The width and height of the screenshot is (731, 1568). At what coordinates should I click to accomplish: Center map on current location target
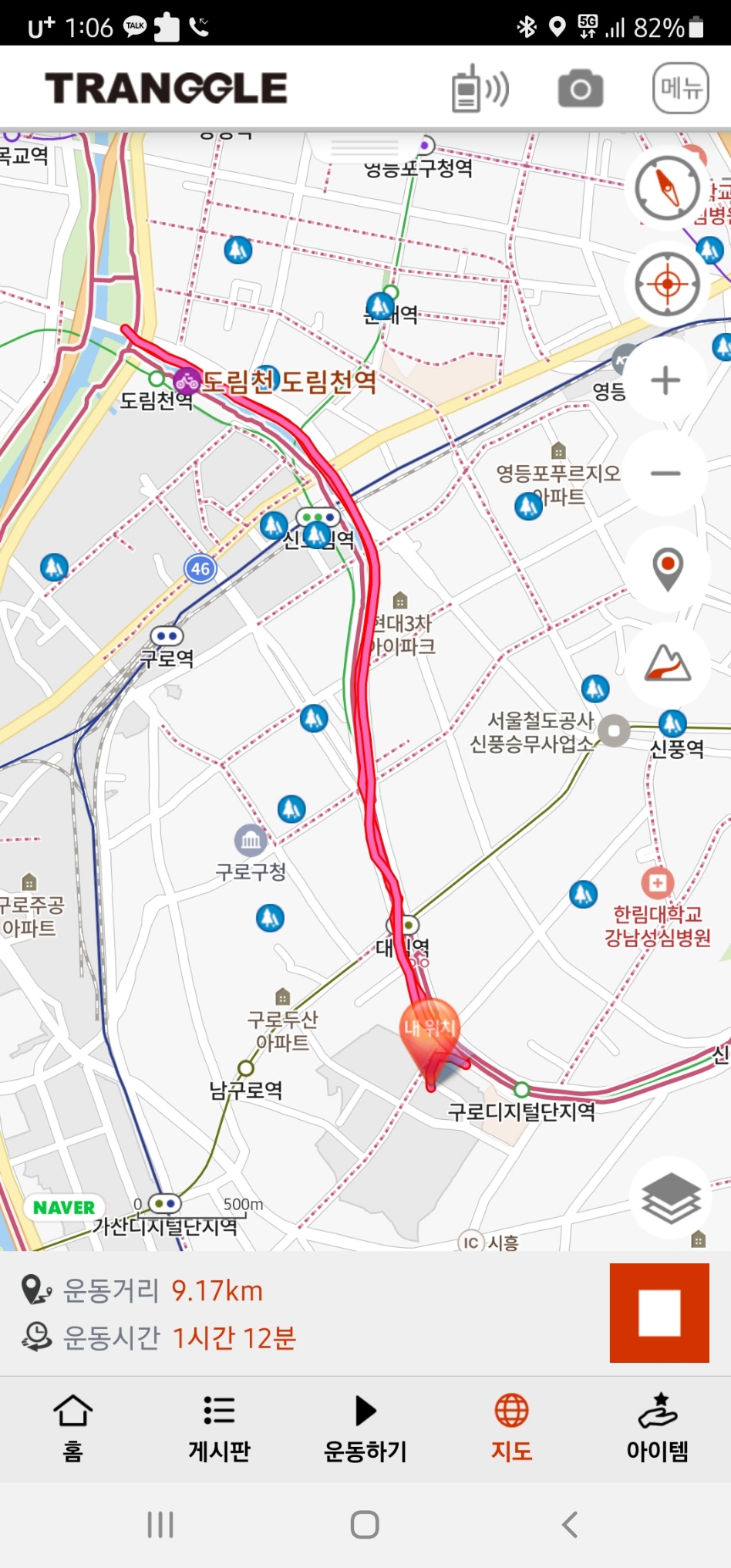(667, 285)
